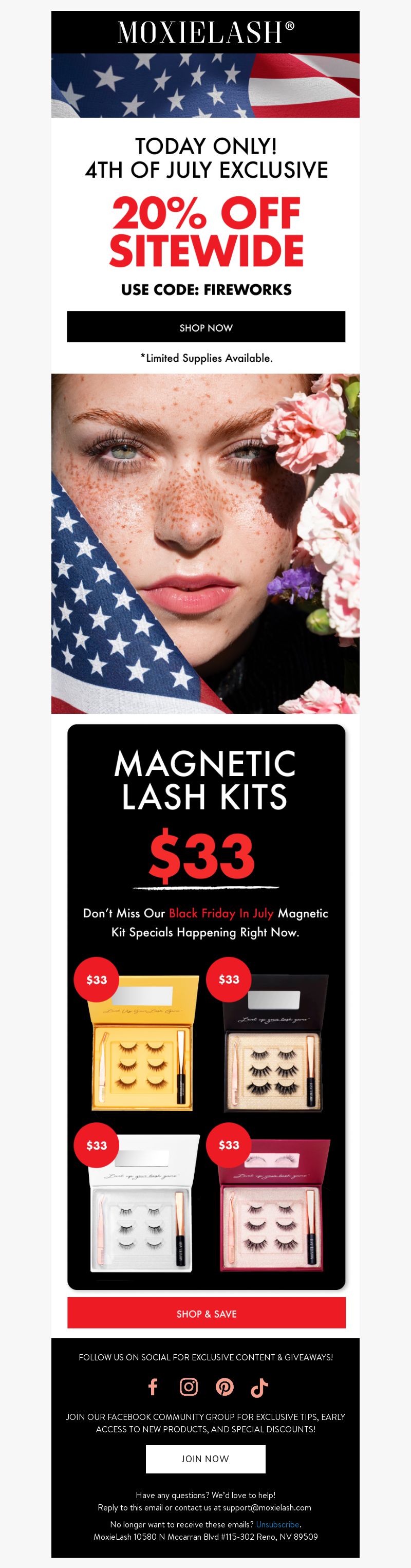Open the SHOP & SAVE button
The width and height of the screenshot is (411, 1568).
tap(206, 1313)
